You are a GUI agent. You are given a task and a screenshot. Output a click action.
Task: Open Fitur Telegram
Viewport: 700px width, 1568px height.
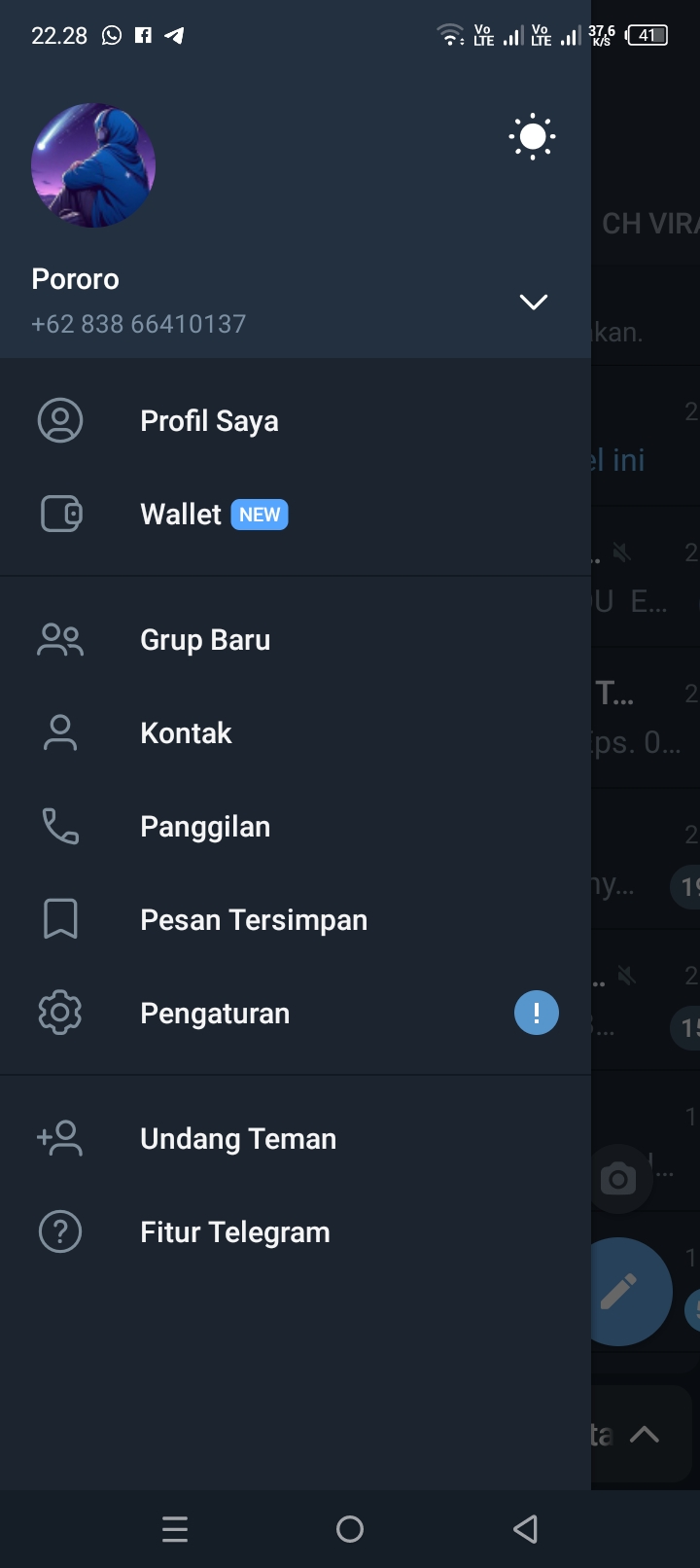pos(235,1232)
